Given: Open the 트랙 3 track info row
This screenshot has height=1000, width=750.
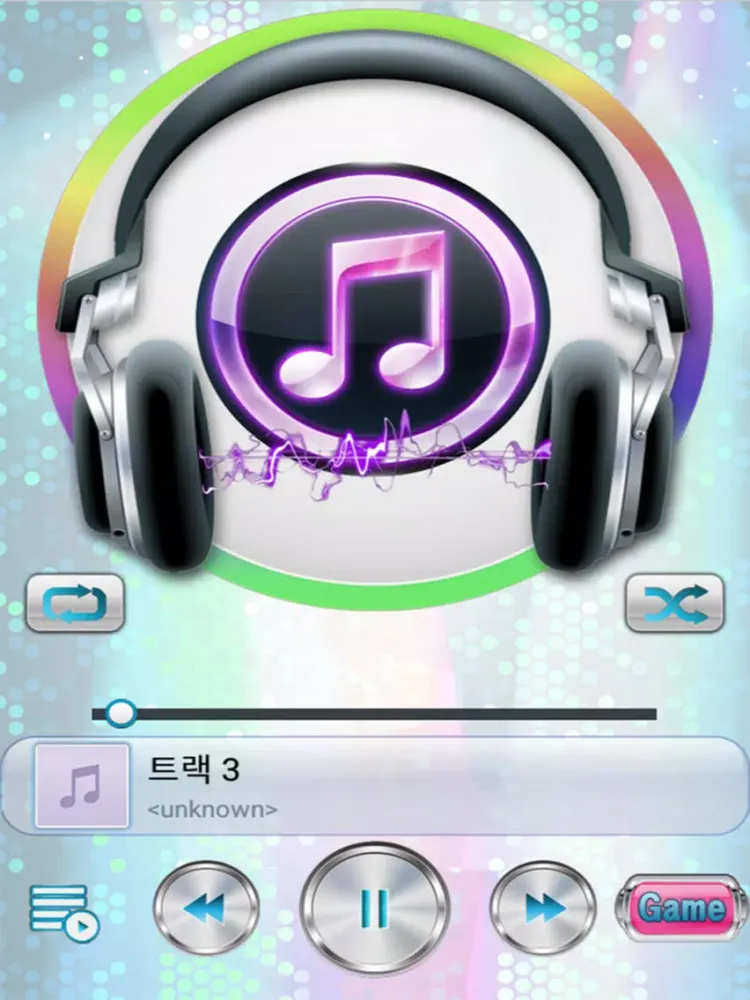Looking at the screenshot, I should click(400, 786).
